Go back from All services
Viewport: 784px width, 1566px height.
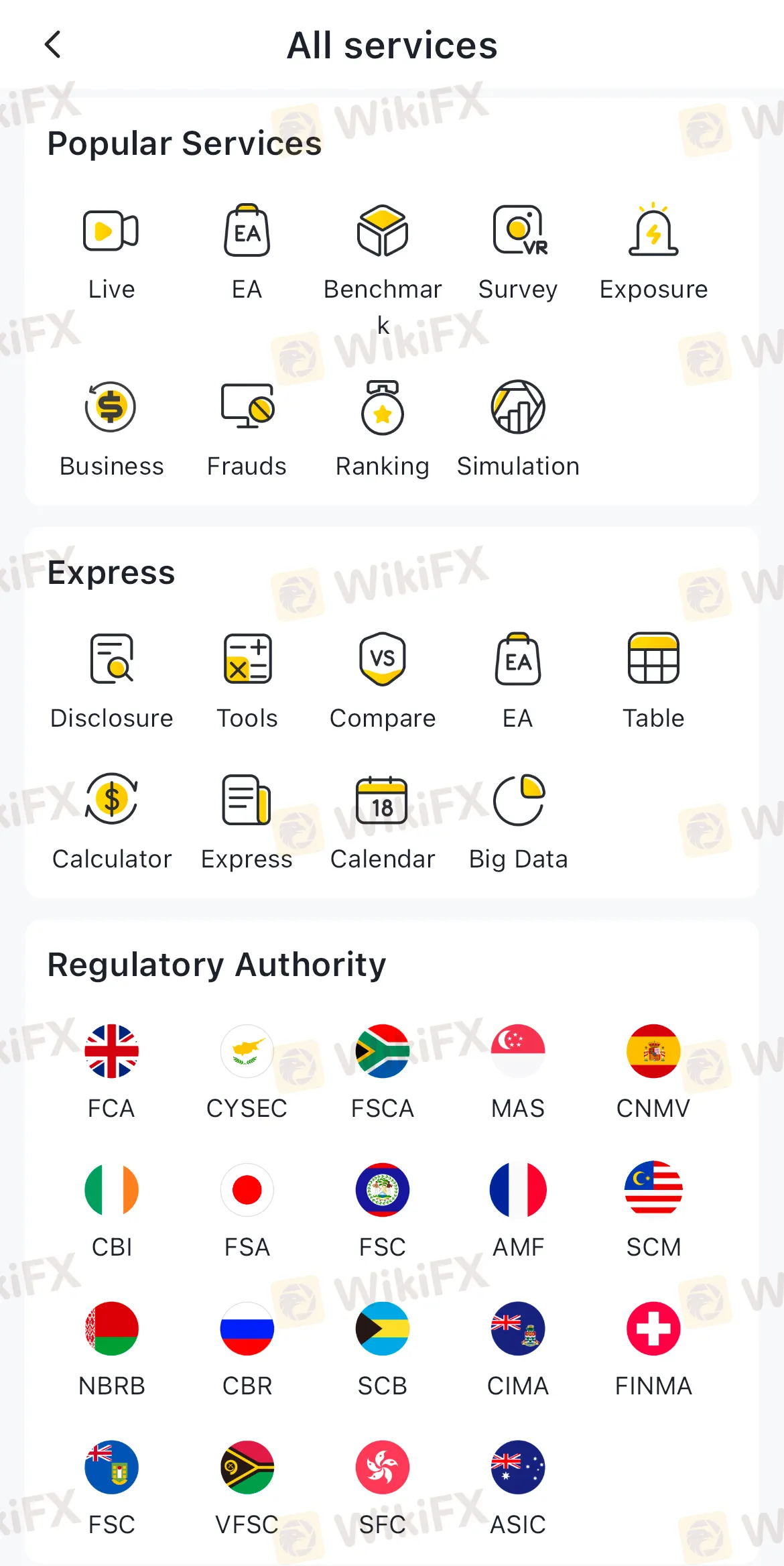coord(53,45)
